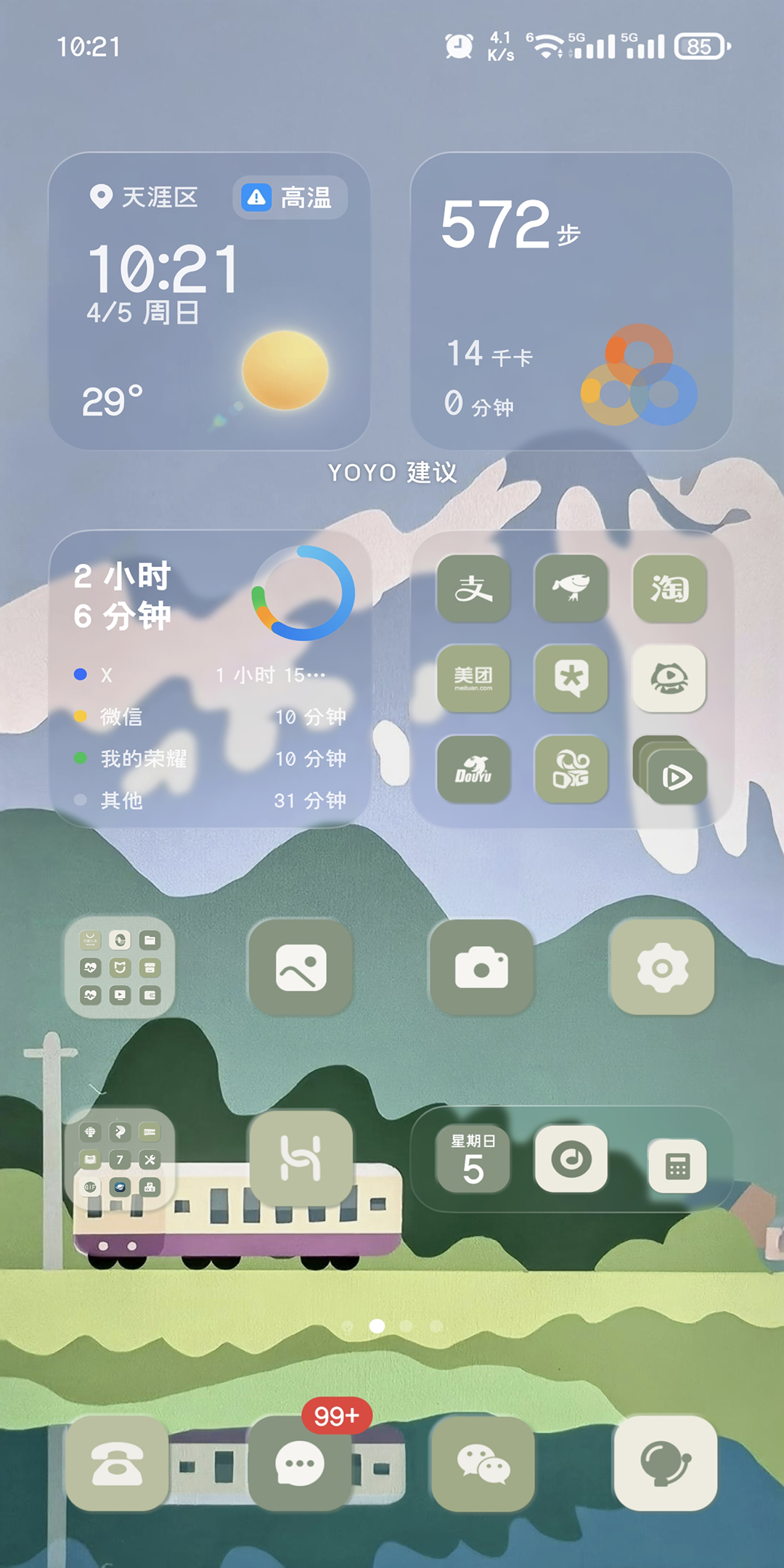Open the Gallery app
The image size is (784, 1568).
point(301,967)
